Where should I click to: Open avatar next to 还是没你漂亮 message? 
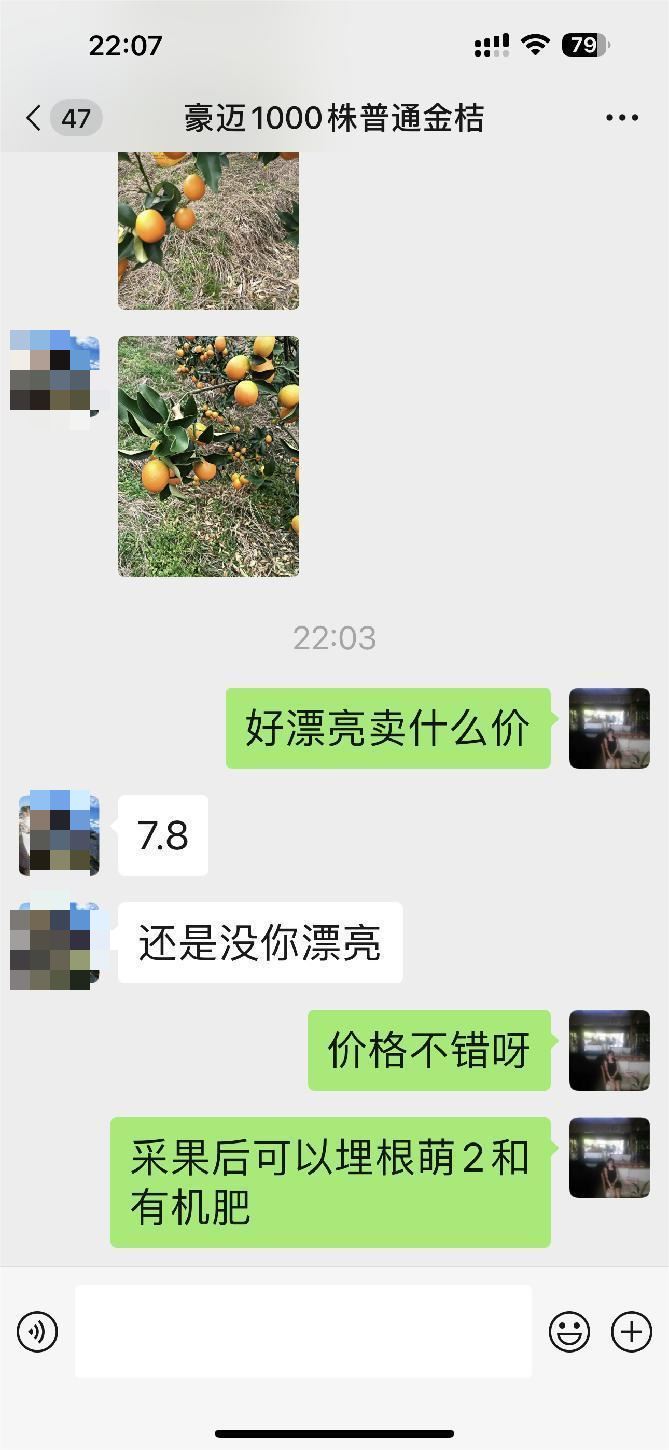click(55, 945)
